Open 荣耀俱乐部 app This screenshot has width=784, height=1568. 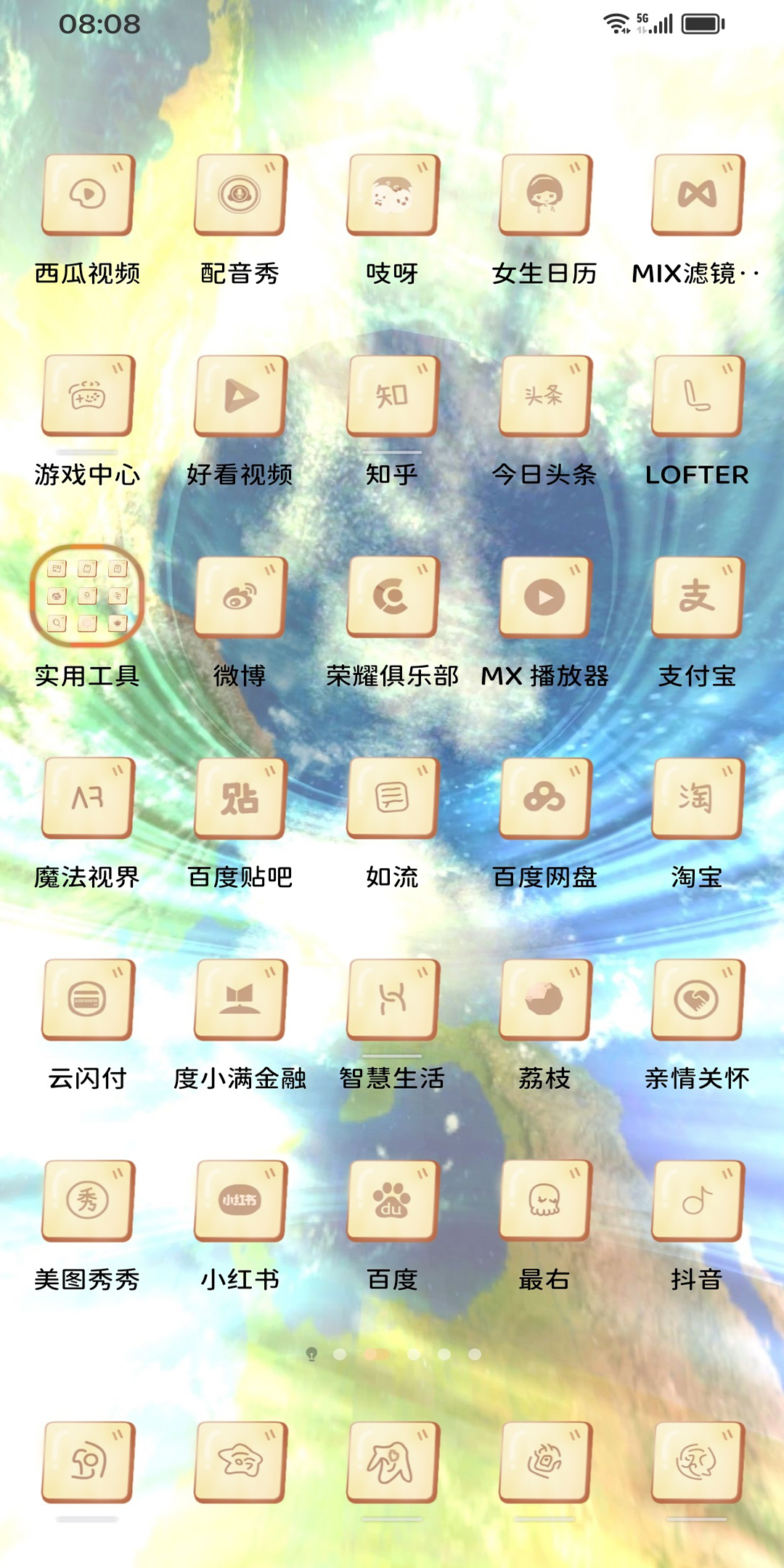(x=393, y=597)
